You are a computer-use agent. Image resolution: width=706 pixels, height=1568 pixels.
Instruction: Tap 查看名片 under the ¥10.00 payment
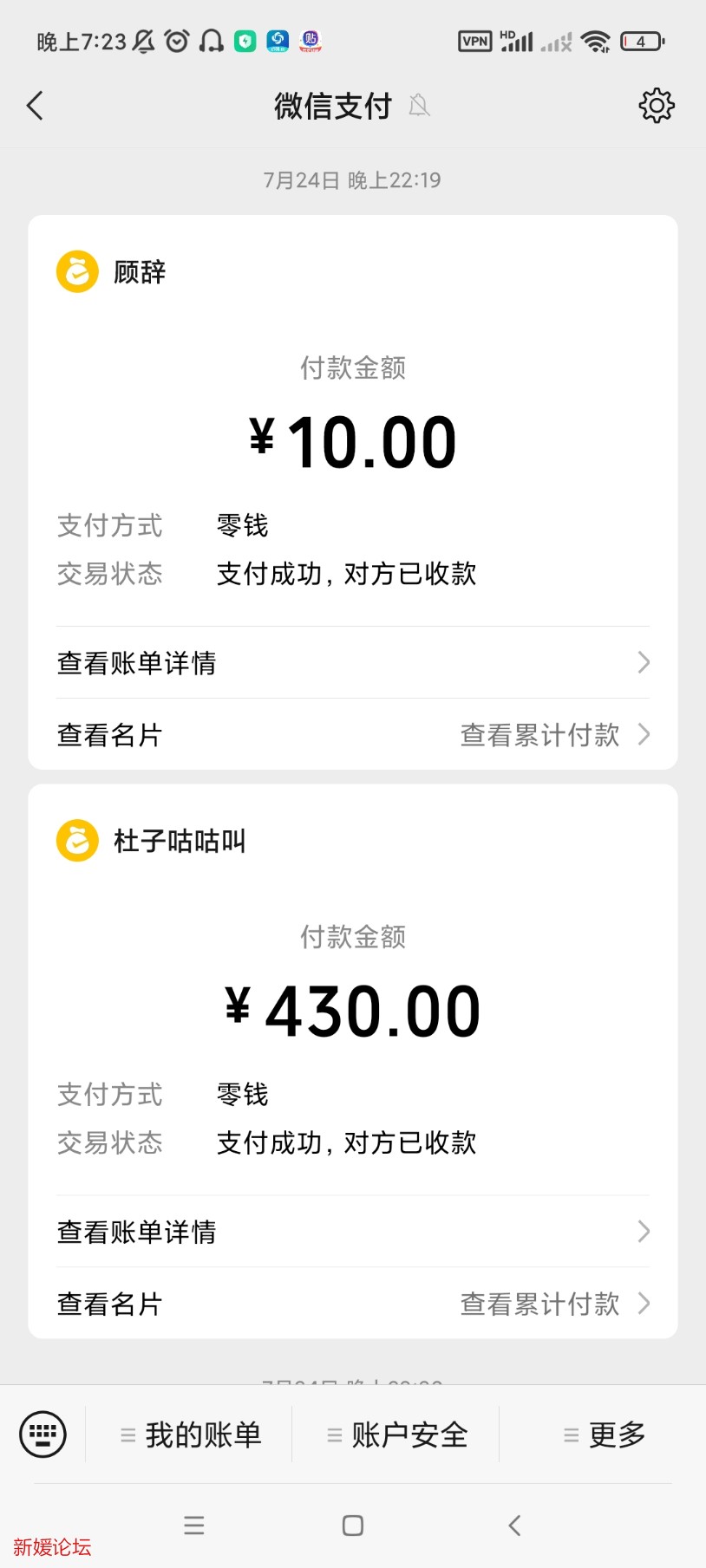tap(109, 734)
